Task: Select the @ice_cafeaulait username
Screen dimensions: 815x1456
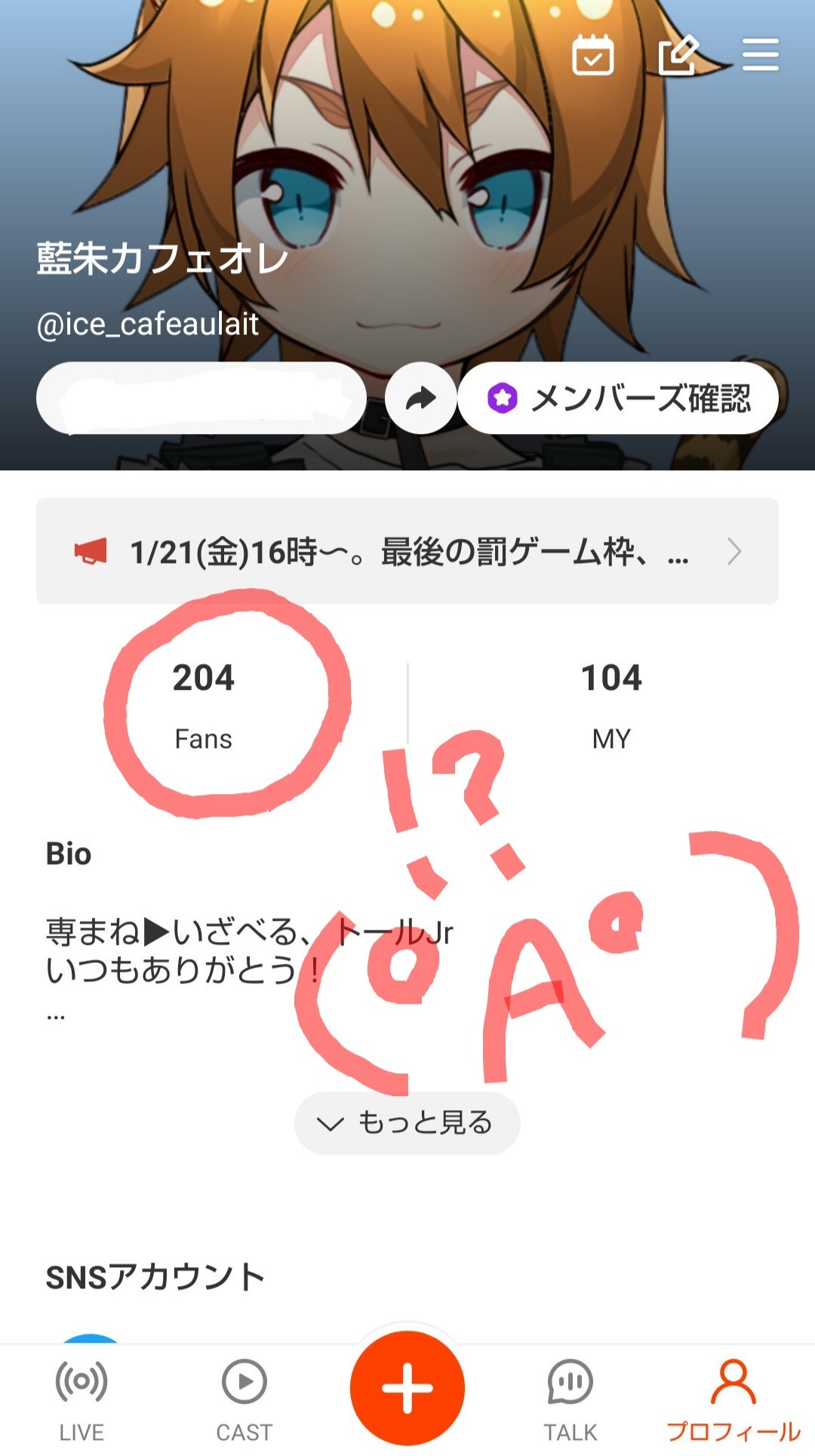Action: click(147, 323)
